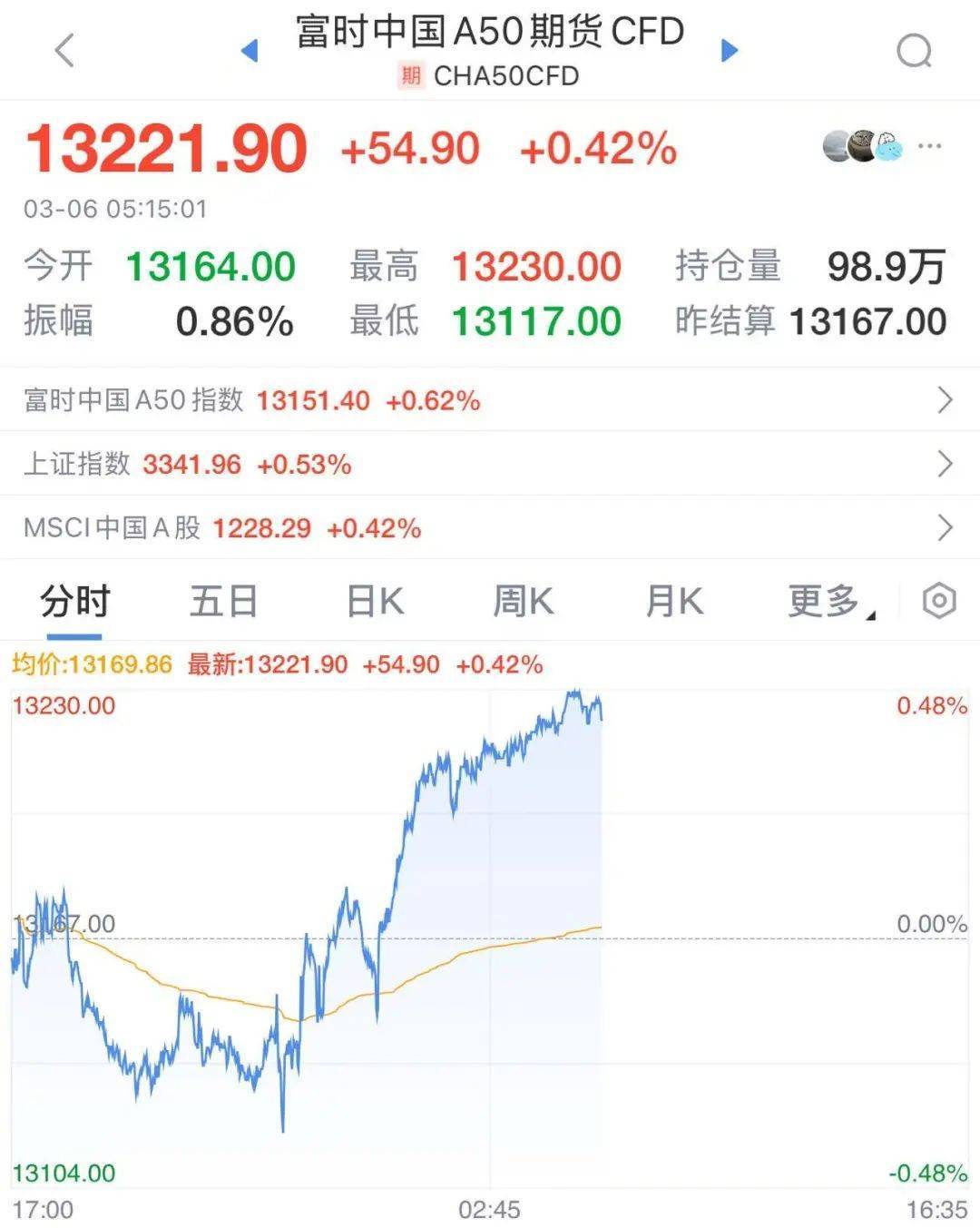Open the chart settings gear icon

tap(939, 601)
